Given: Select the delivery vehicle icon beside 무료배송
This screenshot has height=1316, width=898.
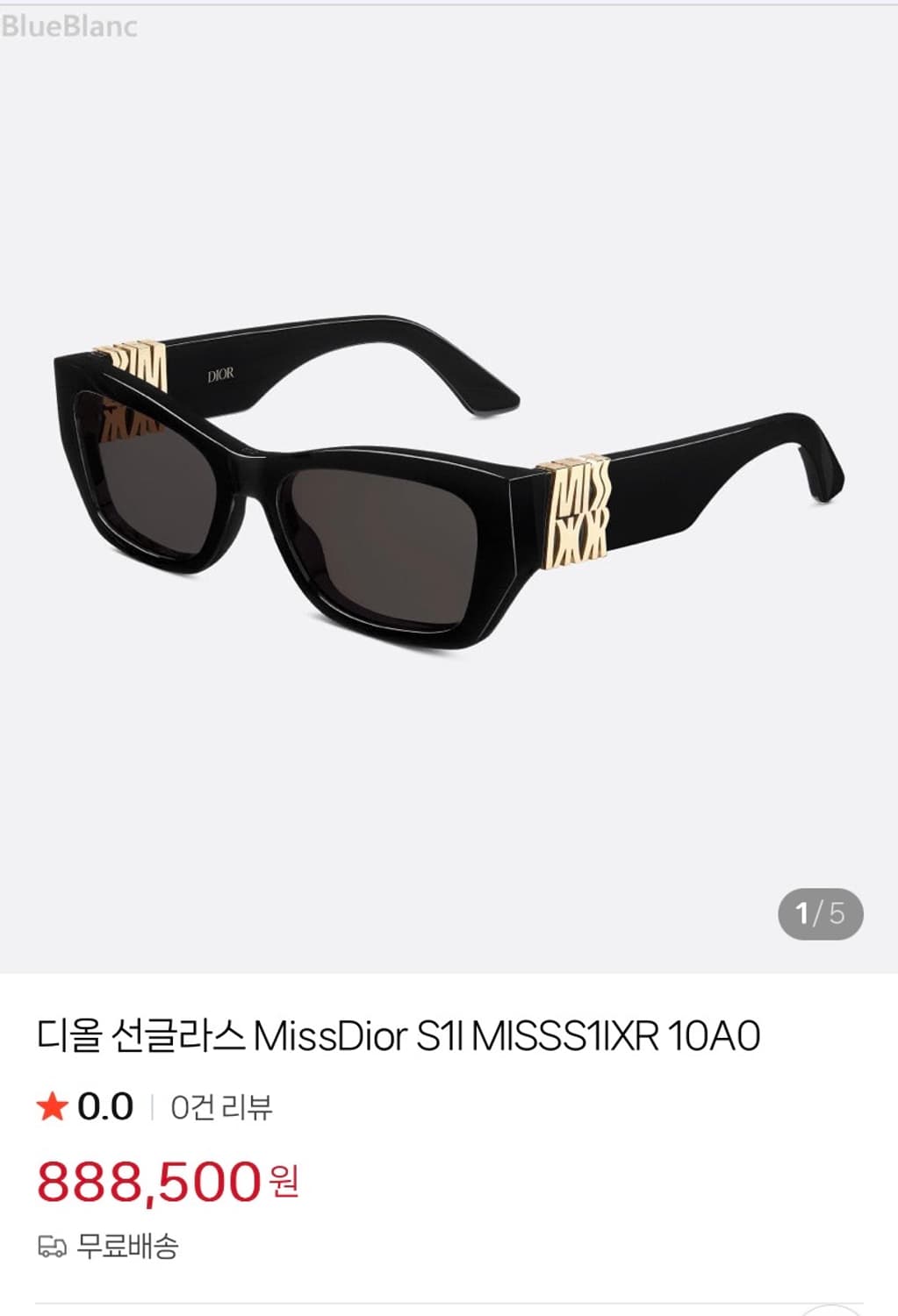Looking at the screenshot, I should 54,1245.
